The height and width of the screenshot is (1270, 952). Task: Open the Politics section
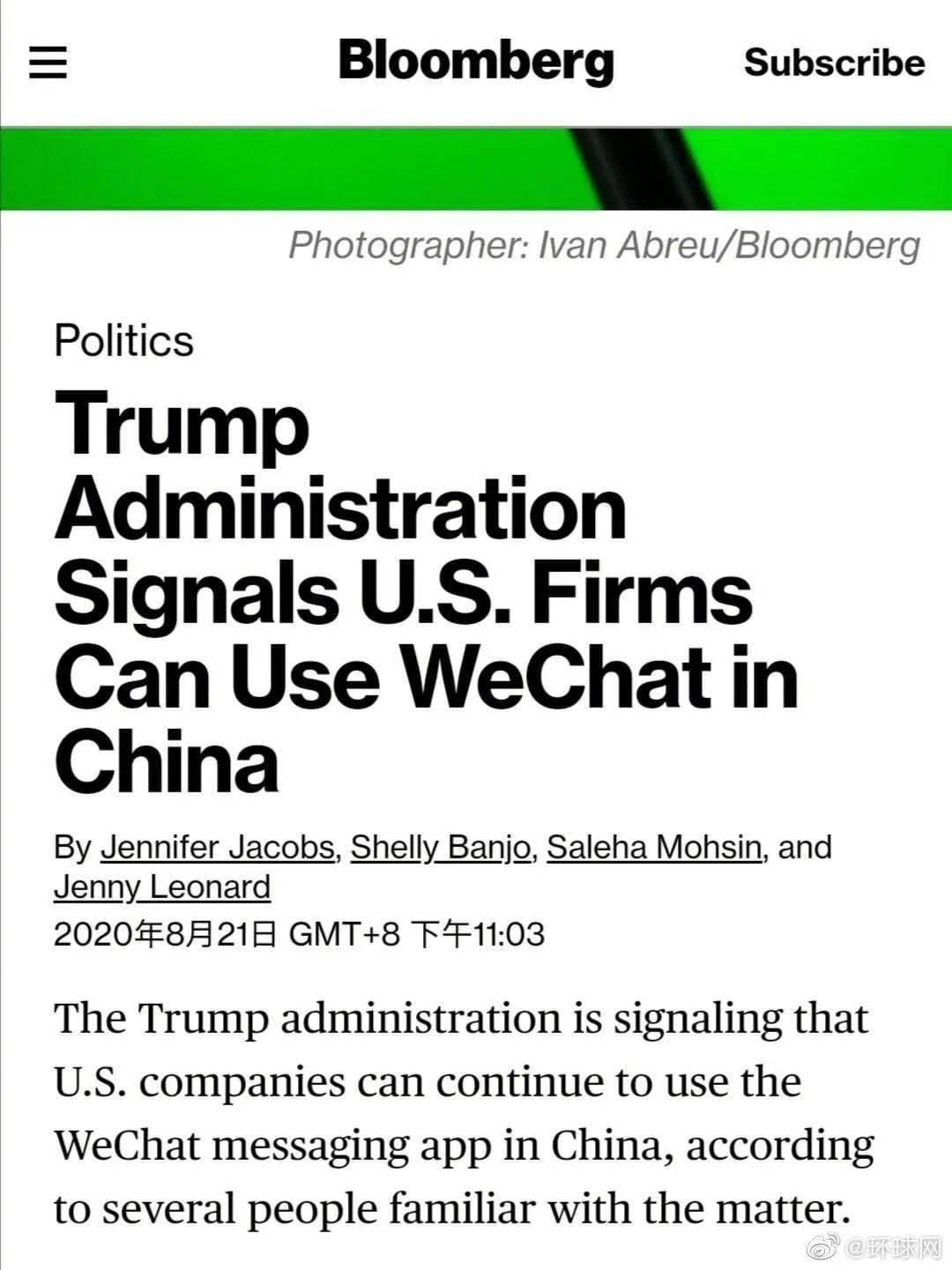click(x=123, y=341)
